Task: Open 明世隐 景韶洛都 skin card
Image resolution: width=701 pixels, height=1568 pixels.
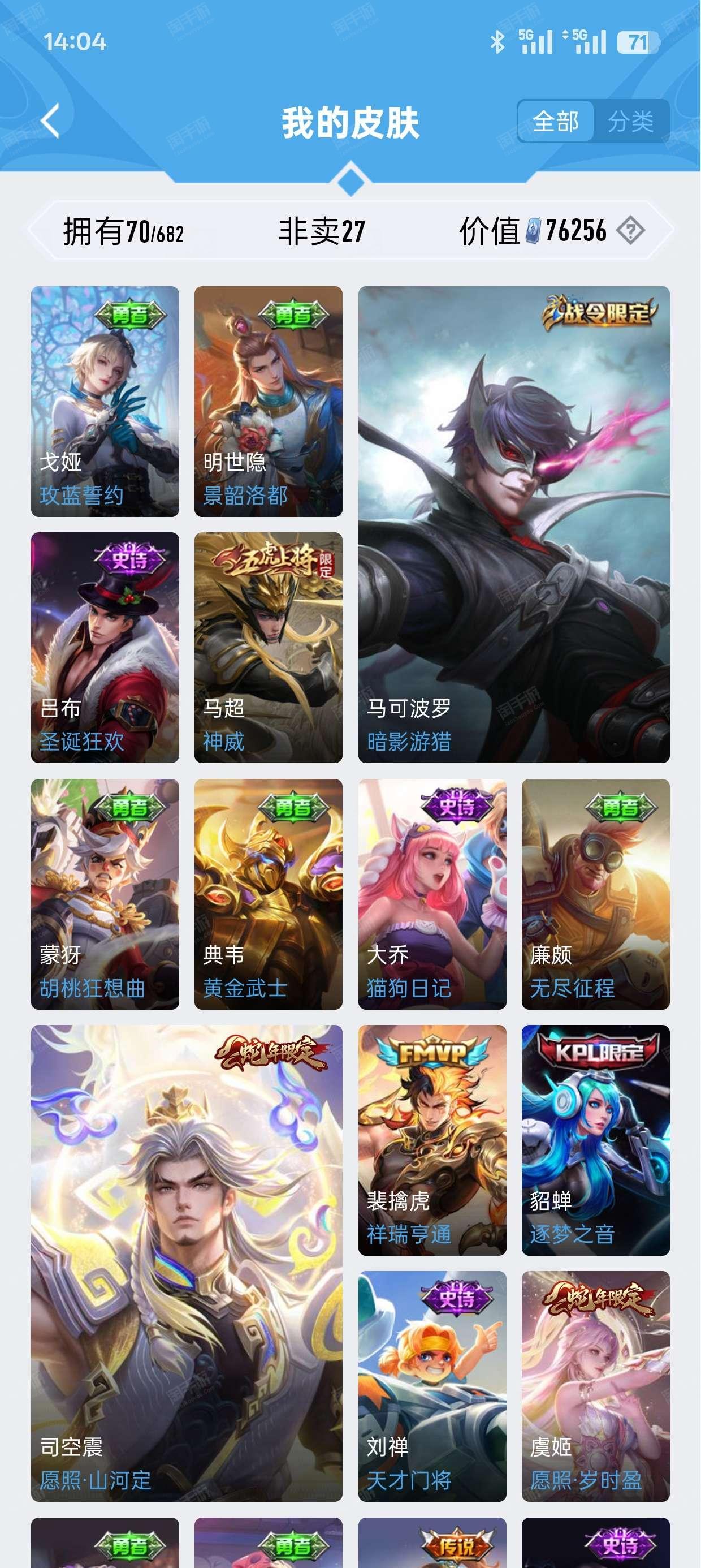Action: [269, 401]
